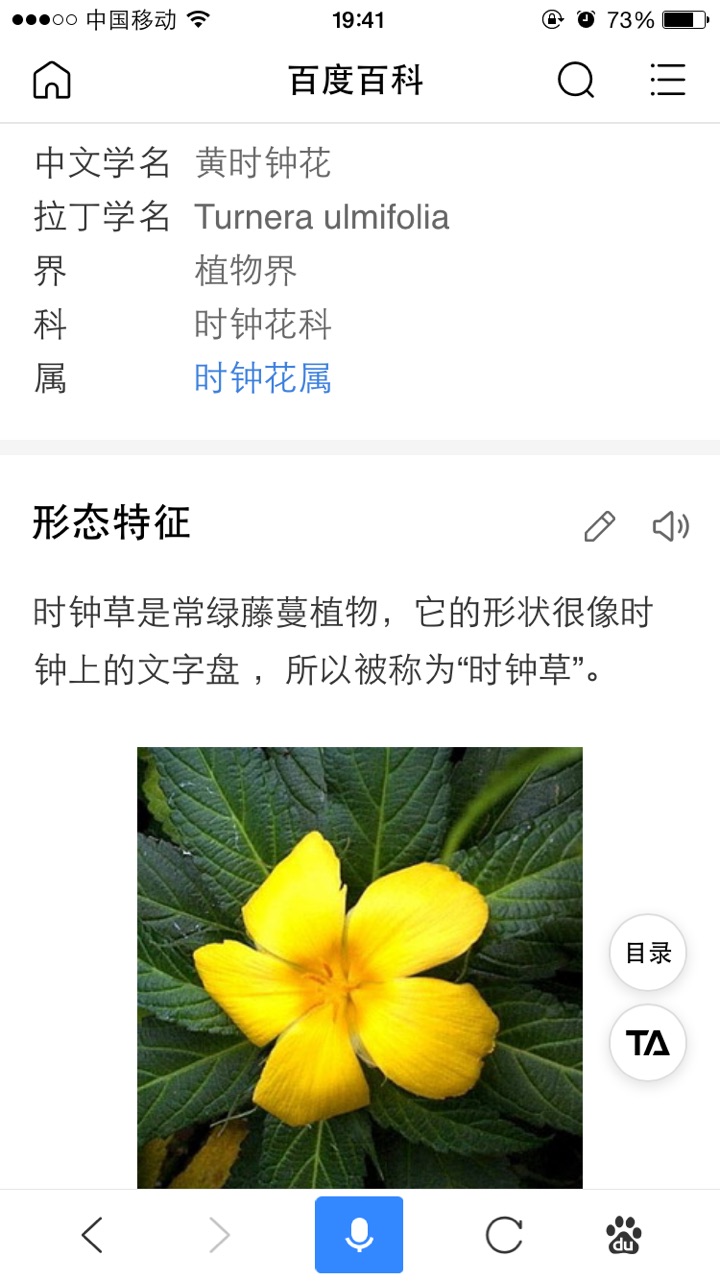Go to the Baidu Baike home page
The image size is (720, 1281).
coord(52,80)
